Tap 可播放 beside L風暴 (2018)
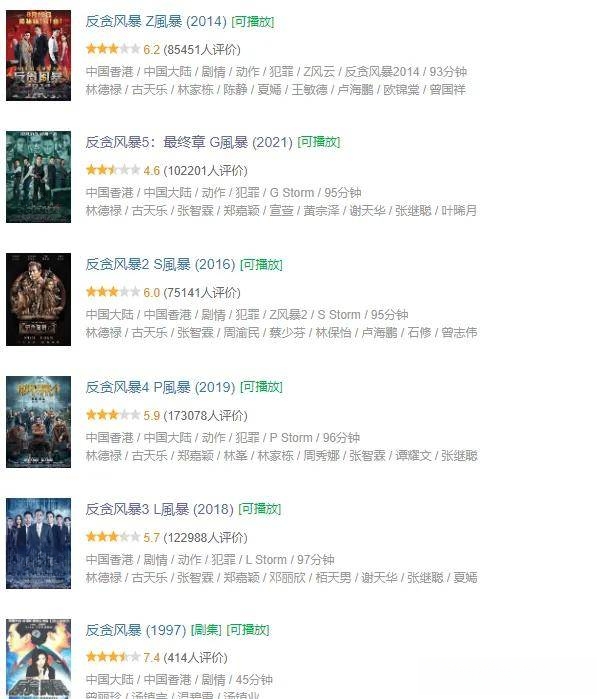 click(260, 509)
